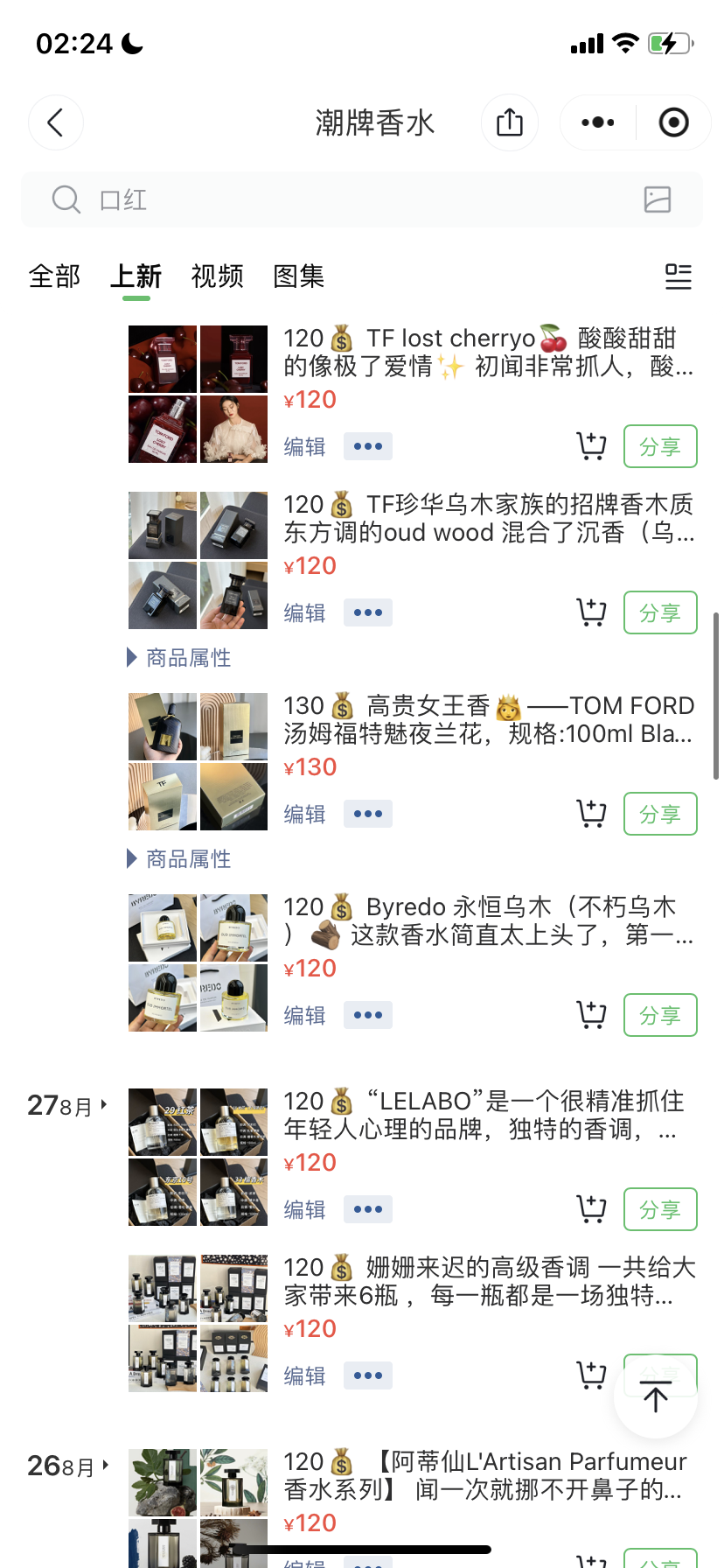Viewport: 724px width, 1568px height.
Task: Add TF oud wood item to cart
Action: point(592,612)
